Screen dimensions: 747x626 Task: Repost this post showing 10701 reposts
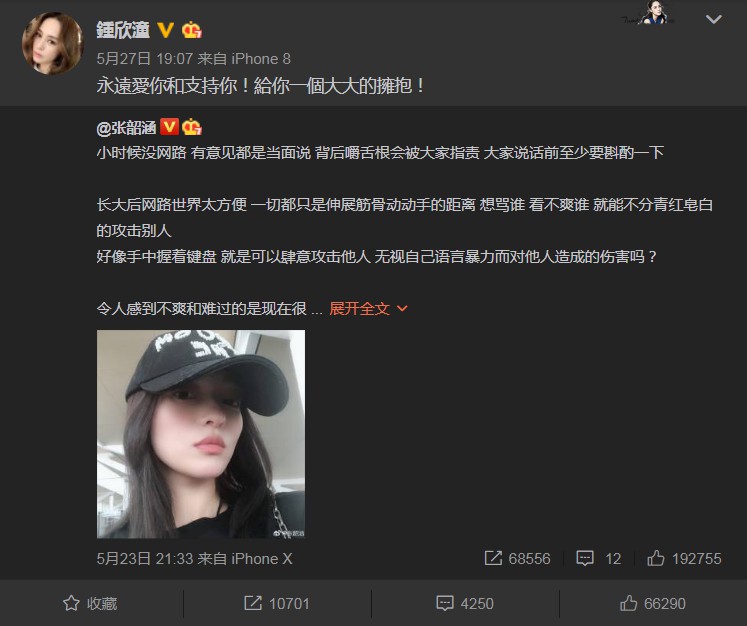tap(277, 603)
